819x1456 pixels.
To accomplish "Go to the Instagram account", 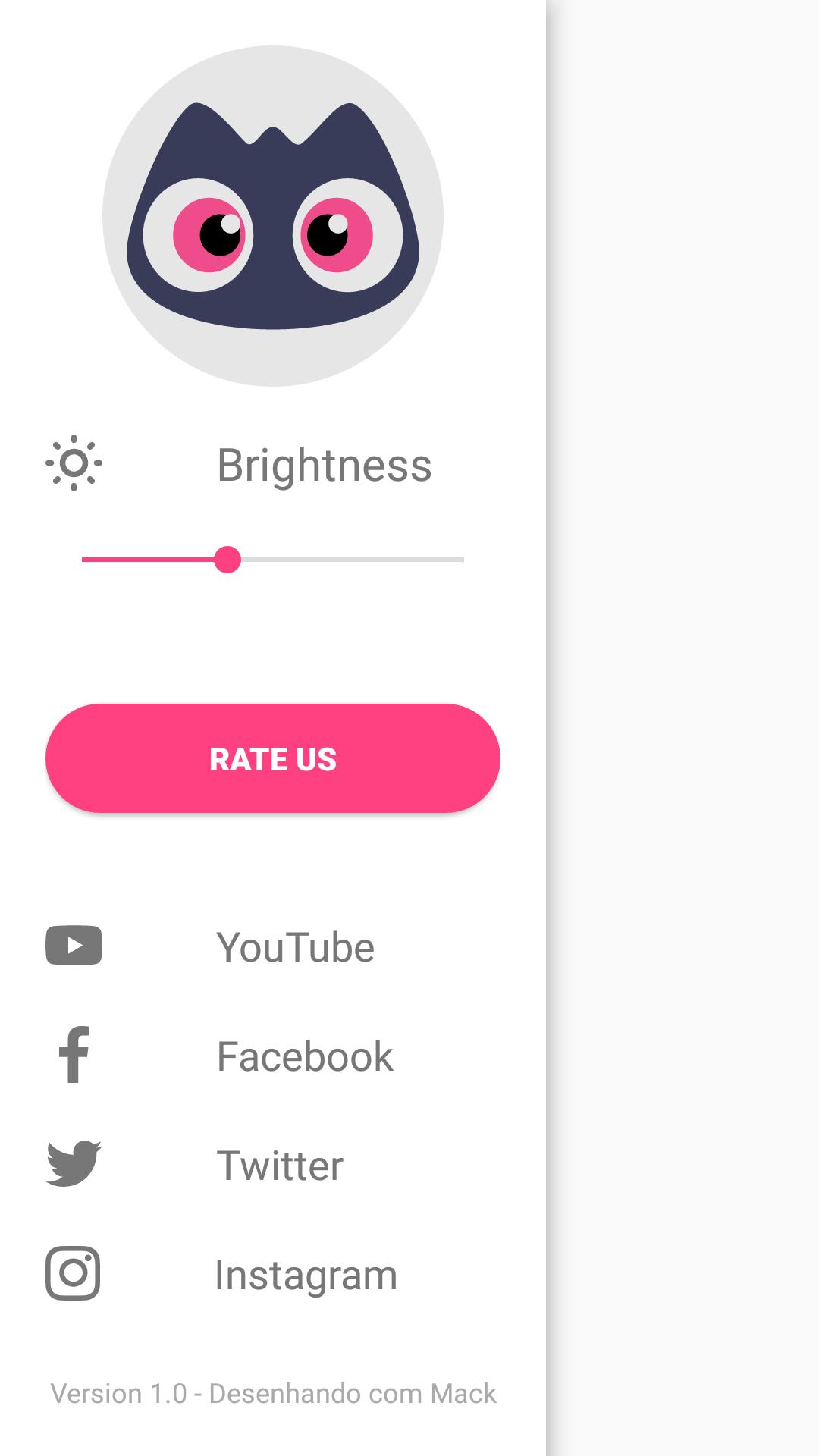I will click(305, 1274).
